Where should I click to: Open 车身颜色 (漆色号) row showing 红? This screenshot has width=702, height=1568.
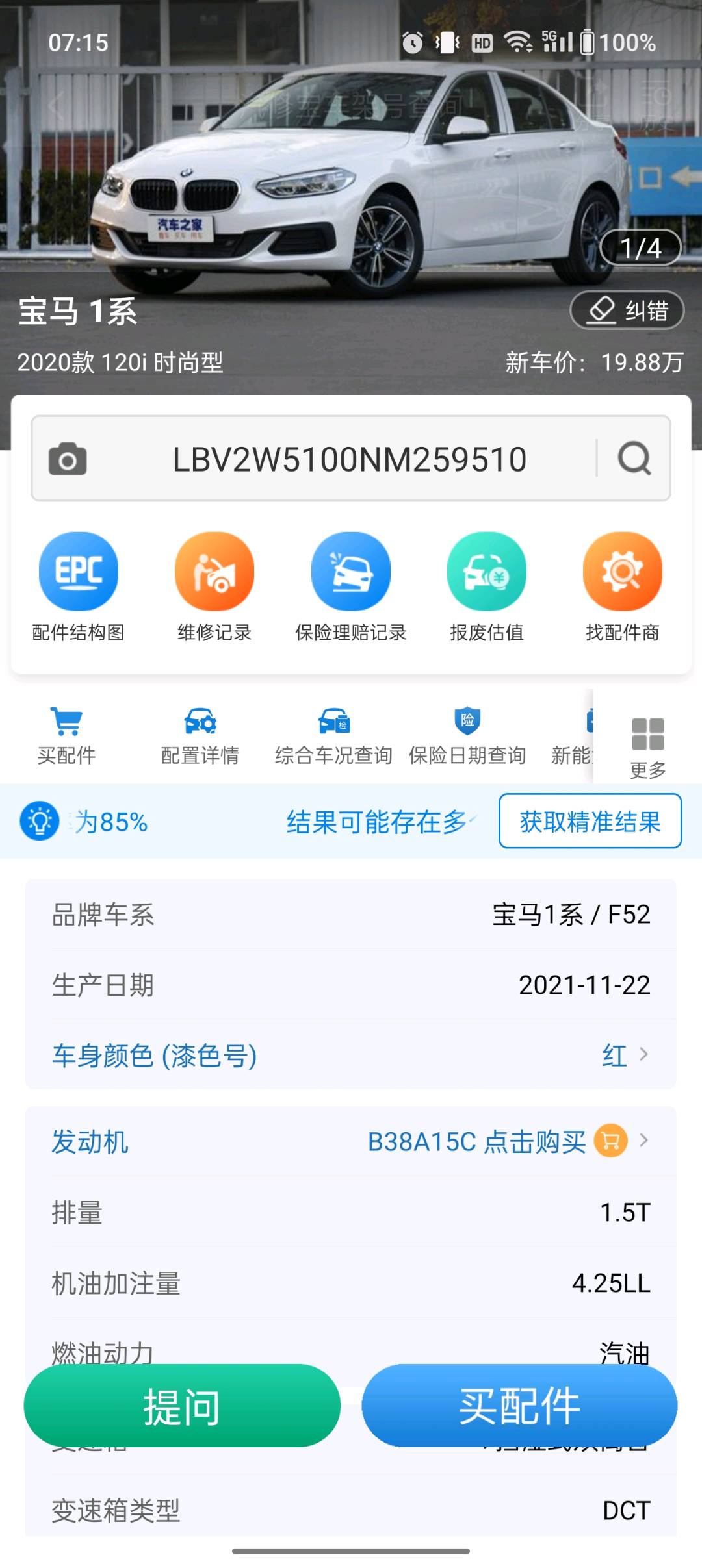pos(351,1055)
